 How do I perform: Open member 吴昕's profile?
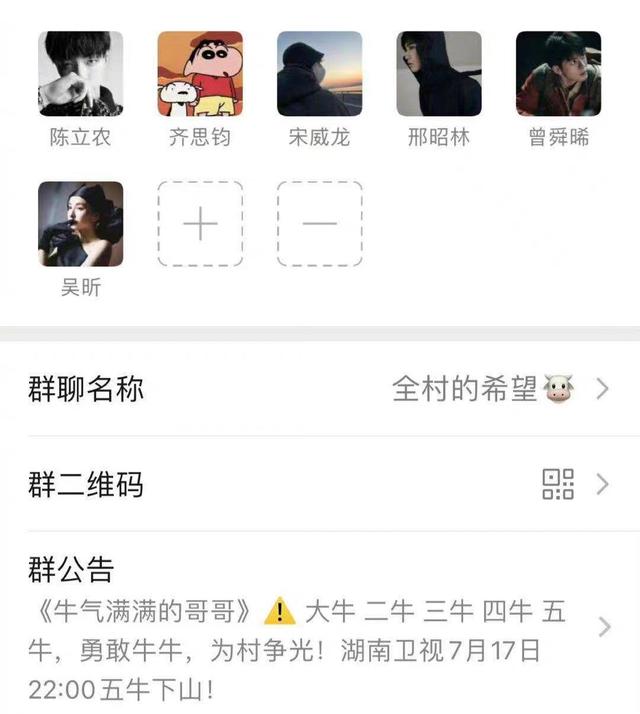(x=80, y=224)
